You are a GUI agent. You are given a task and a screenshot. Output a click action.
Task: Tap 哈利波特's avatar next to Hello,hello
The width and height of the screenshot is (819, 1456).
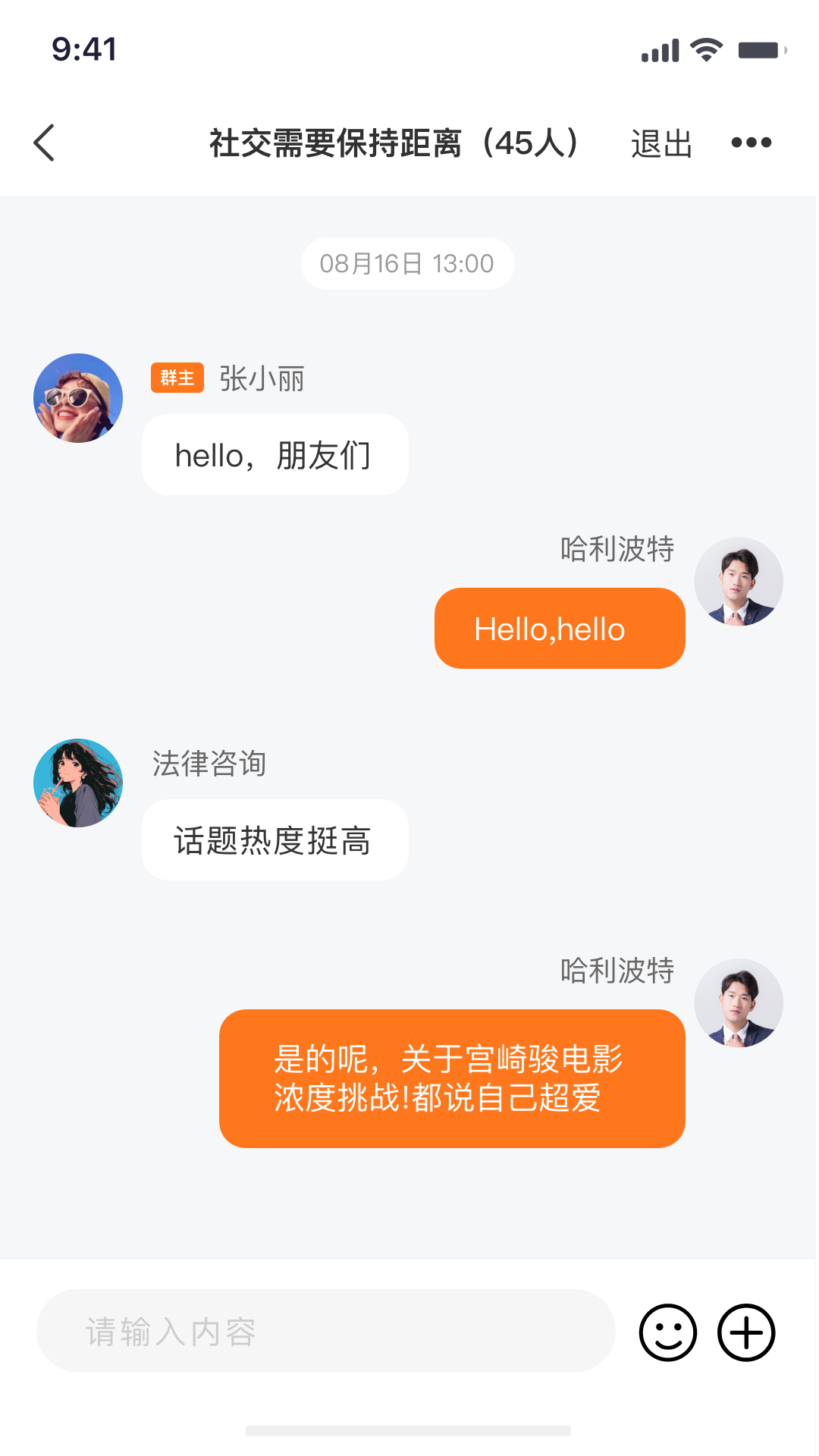pyautogui.click(x=739, y=581)
